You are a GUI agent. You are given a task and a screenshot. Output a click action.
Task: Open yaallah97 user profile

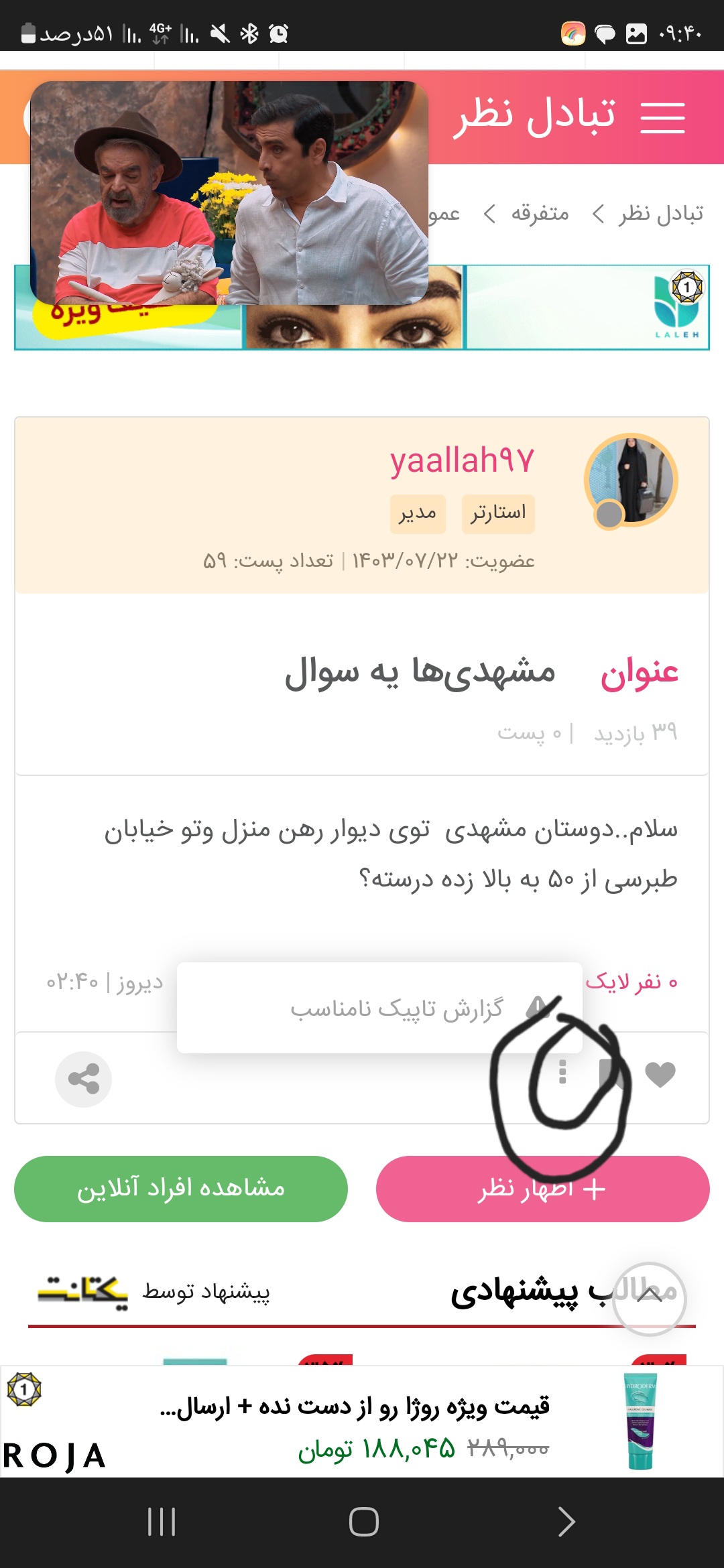(462, 461)
